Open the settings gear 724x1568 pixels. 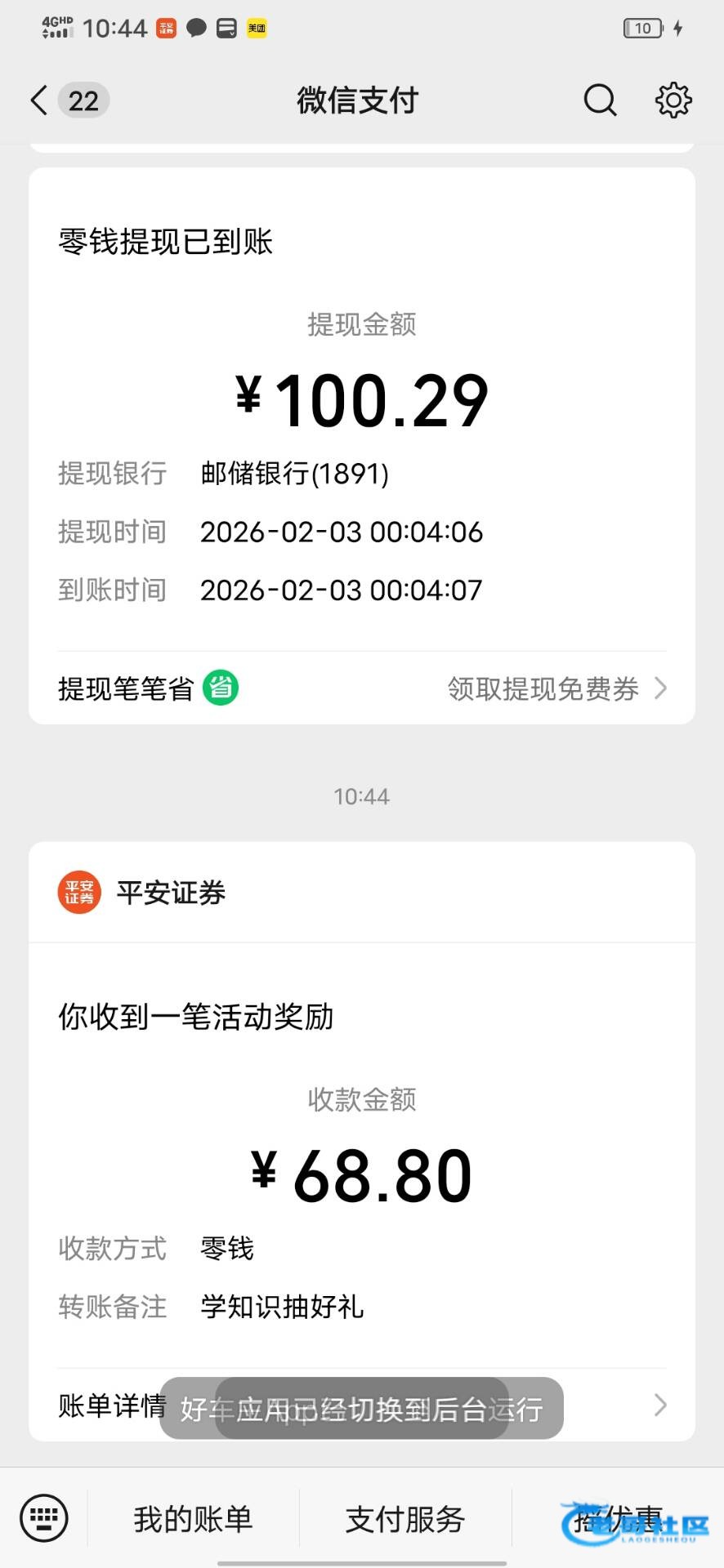pos(673,100)
